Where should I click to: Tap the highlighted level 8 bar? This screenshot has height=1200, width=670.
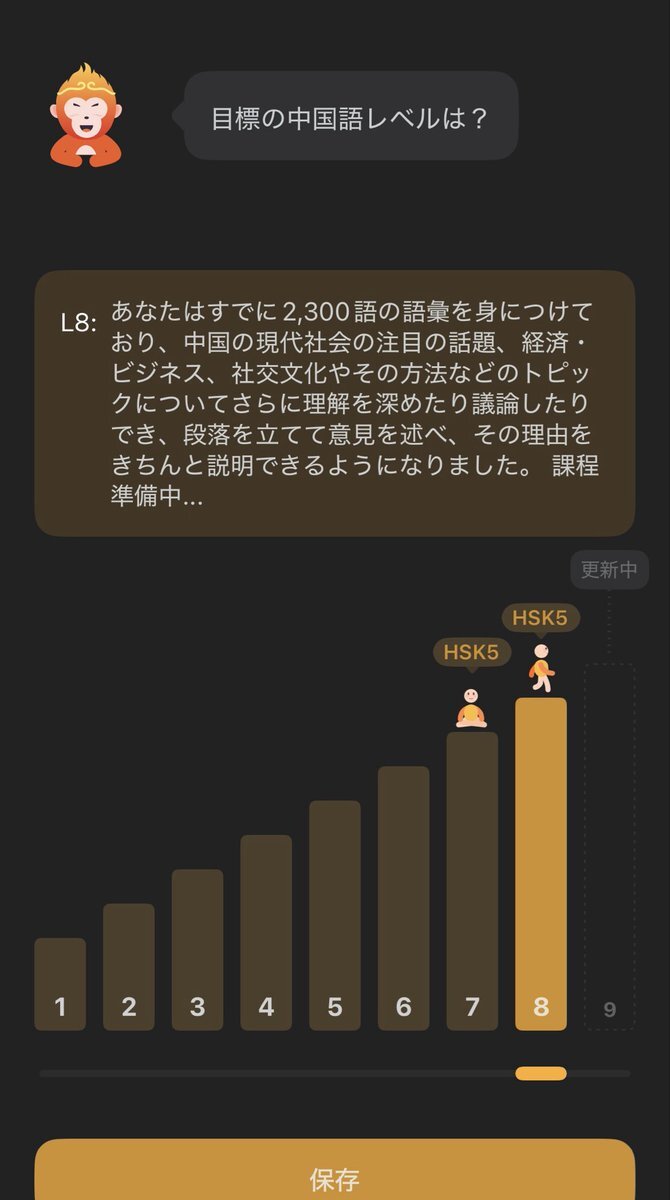click(x=541, y=865)
